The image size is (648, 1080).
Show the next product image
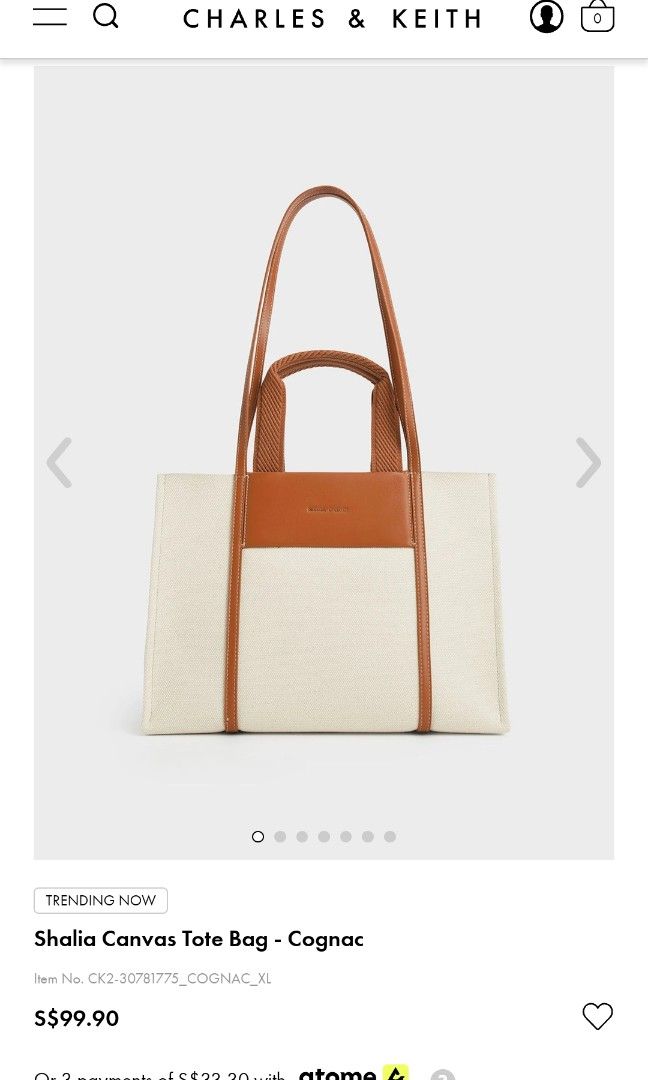588,462
